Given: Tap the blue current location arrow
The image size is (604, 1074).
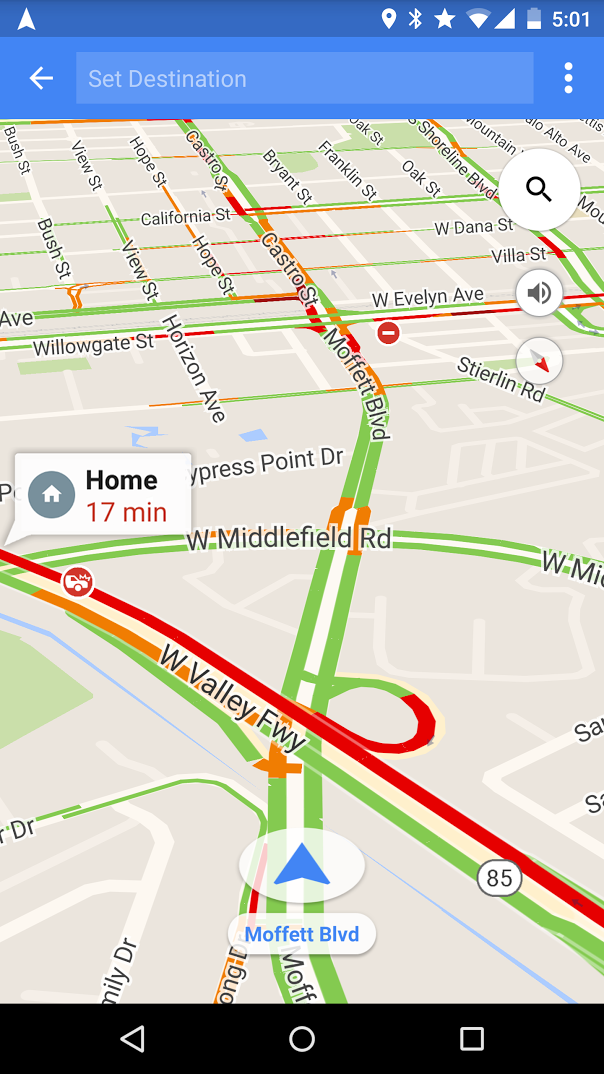Looking at the screenshot, I should pyautogui.click(x=301, y=863).
